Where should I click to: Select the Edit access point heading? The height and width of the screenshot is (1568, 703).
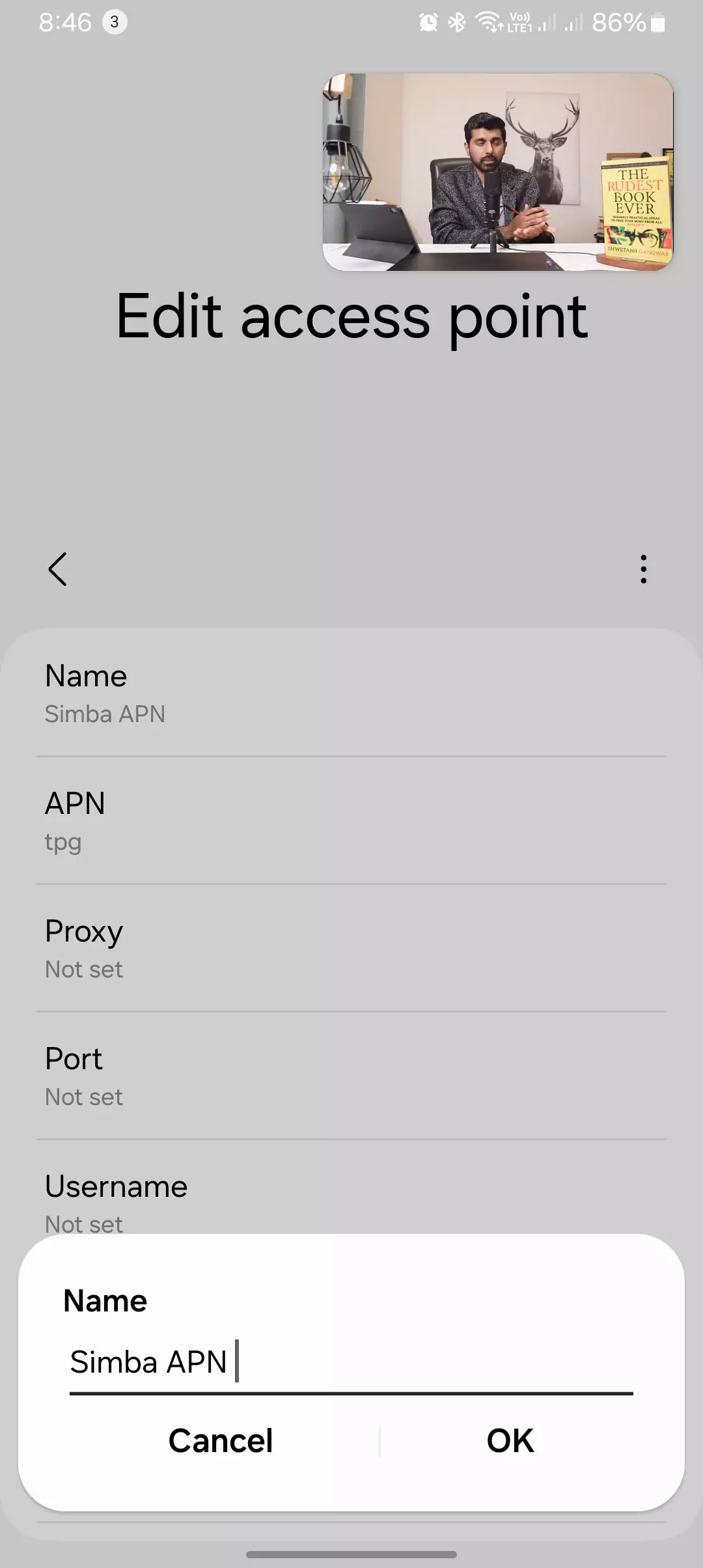point(351,318)
